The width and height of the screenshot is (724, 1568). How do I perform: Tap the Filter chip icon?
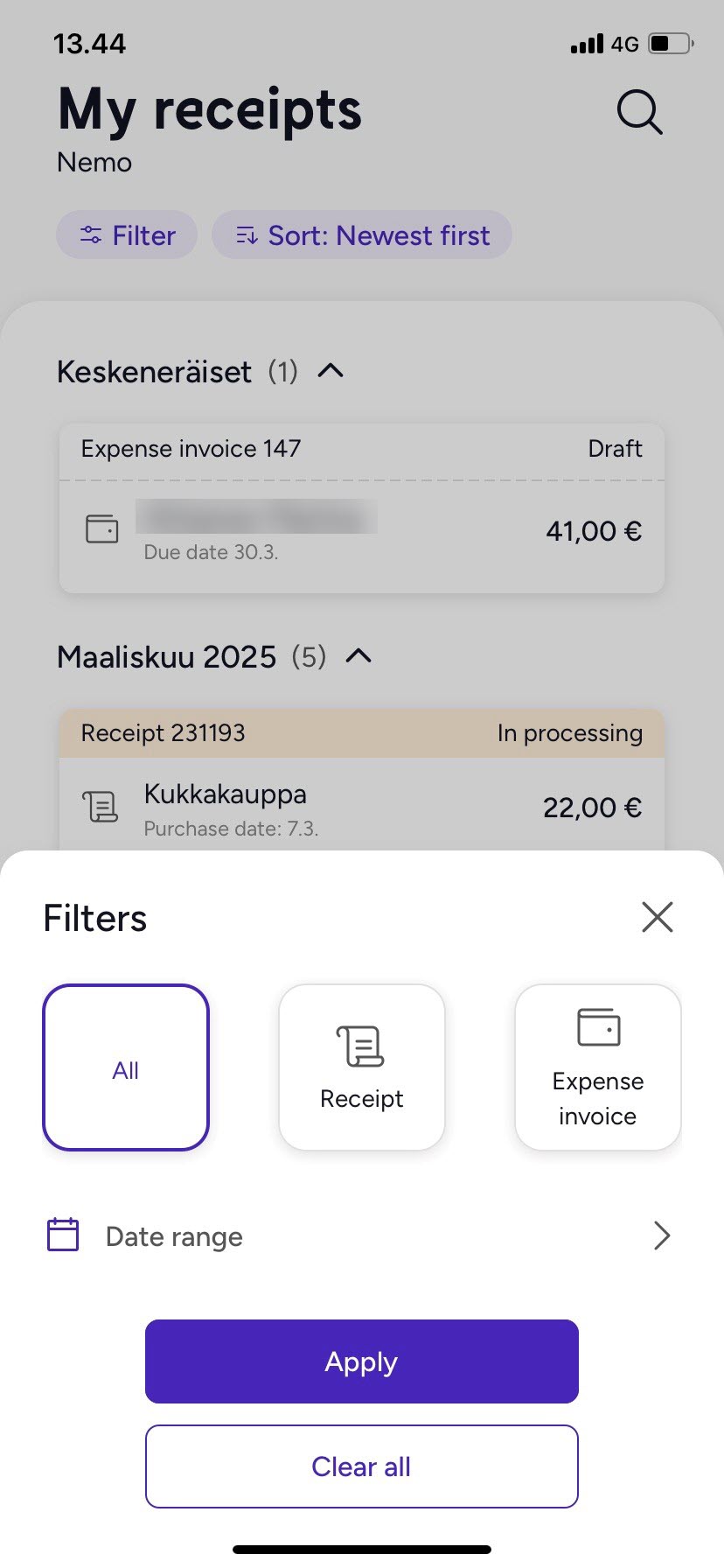tap(90, 234)
